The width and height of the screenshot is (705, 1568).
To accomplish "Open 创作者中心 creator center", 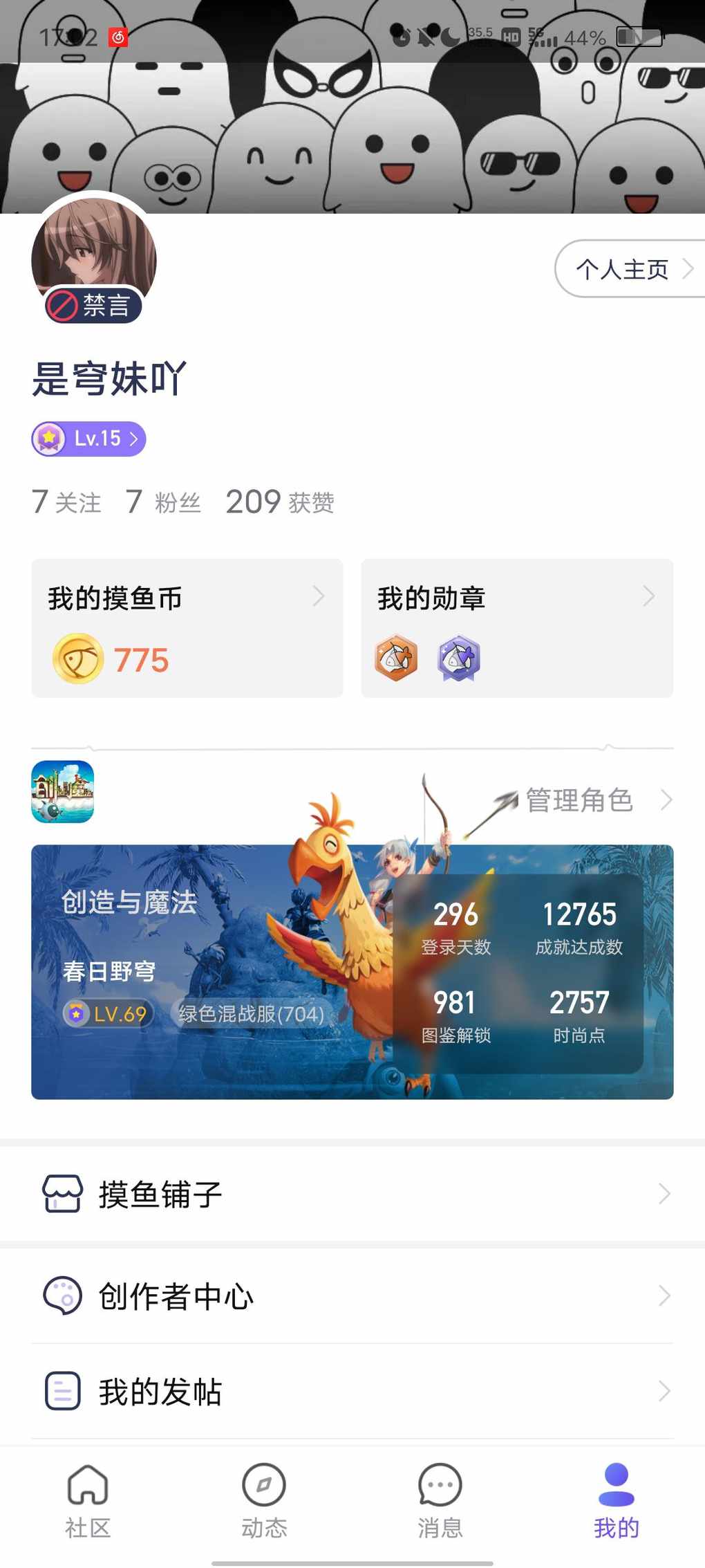I will (352, 1295).
